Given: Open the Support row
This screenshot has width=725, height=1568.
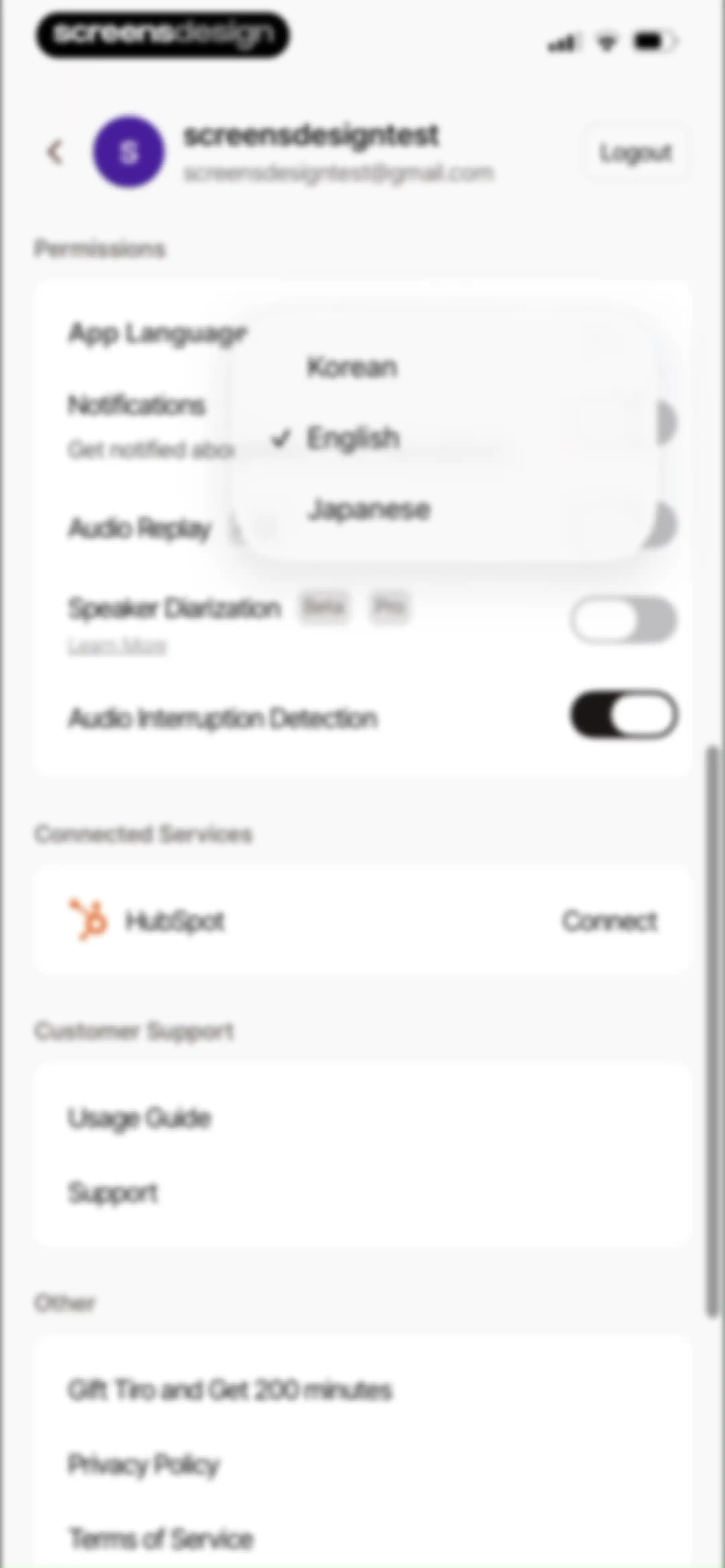Looking at the screenshot, I should pyautogui.click(x=362, y=1192).
